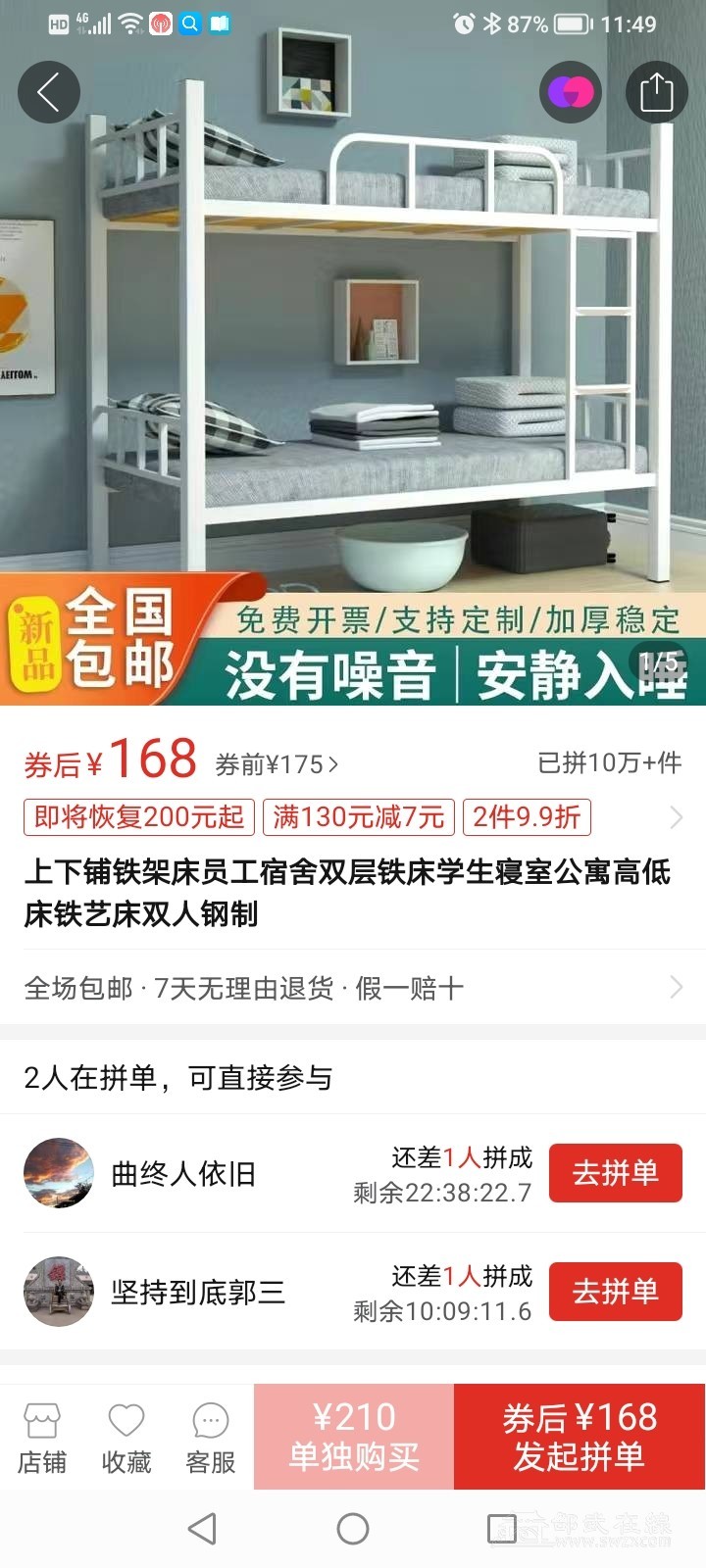The width and height of the screenshot is (706, 1568).
Task: Go back using the top-left arrow
Action: click(x=48, y=92)
